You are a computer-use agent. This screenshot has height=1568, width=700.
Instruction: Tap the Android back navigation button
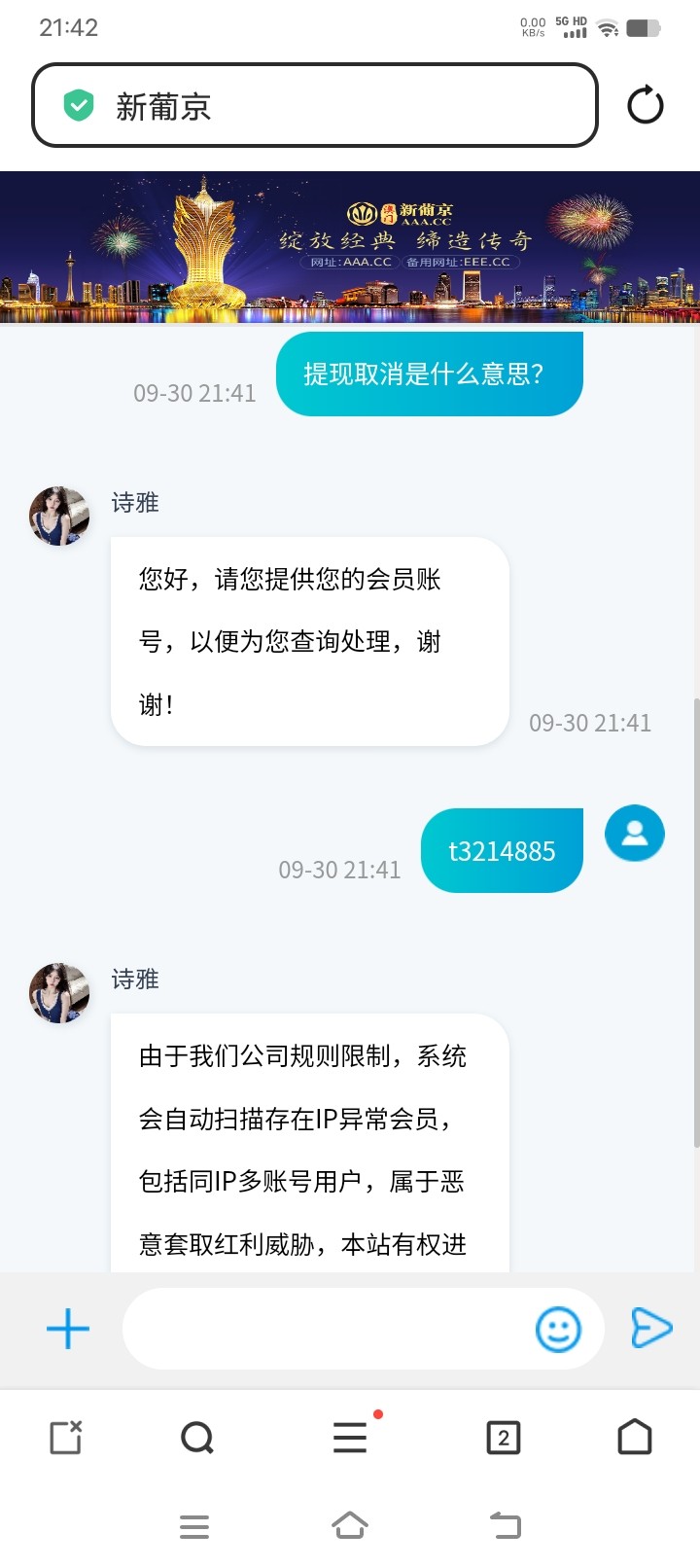(505, 1526)
